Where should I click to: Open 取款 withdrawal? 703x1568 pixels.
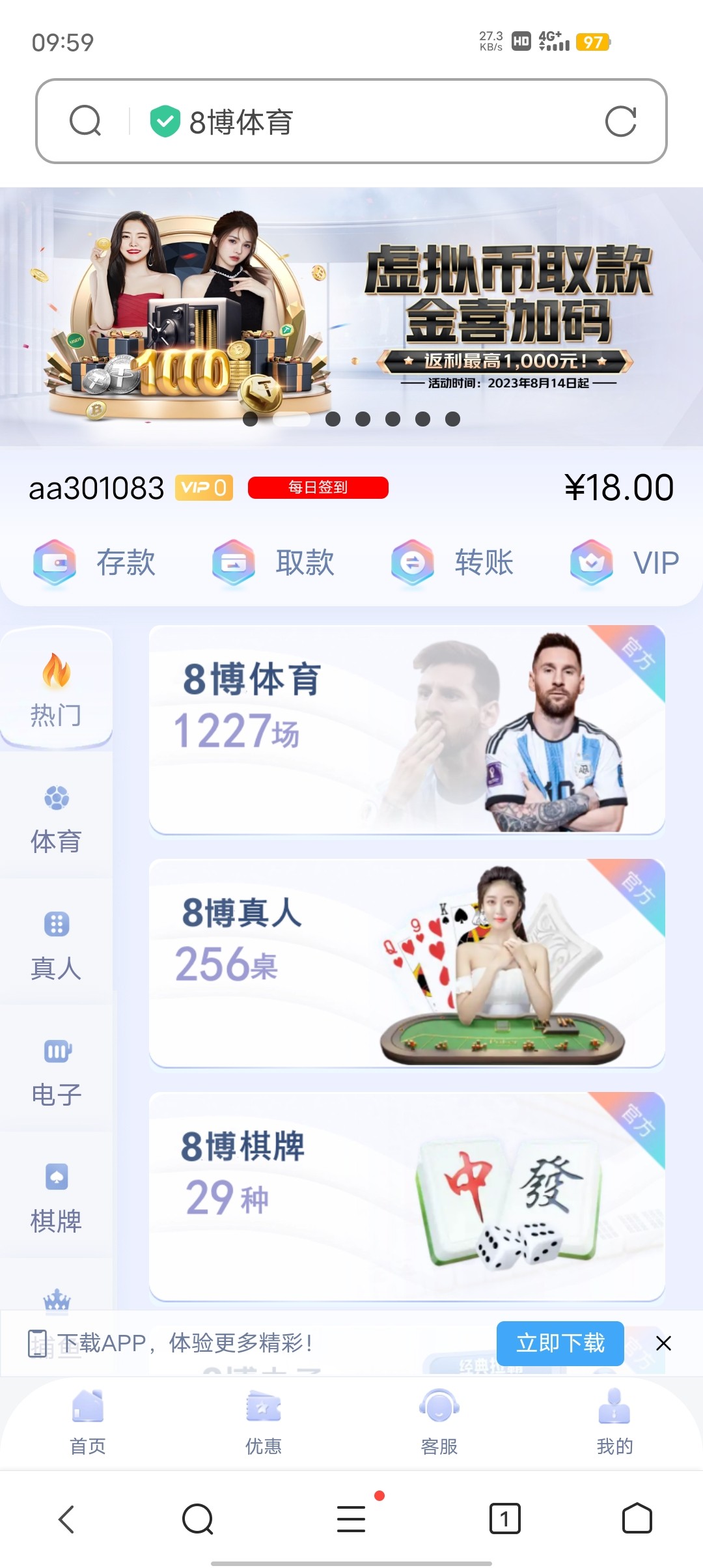tap(274, 562)
